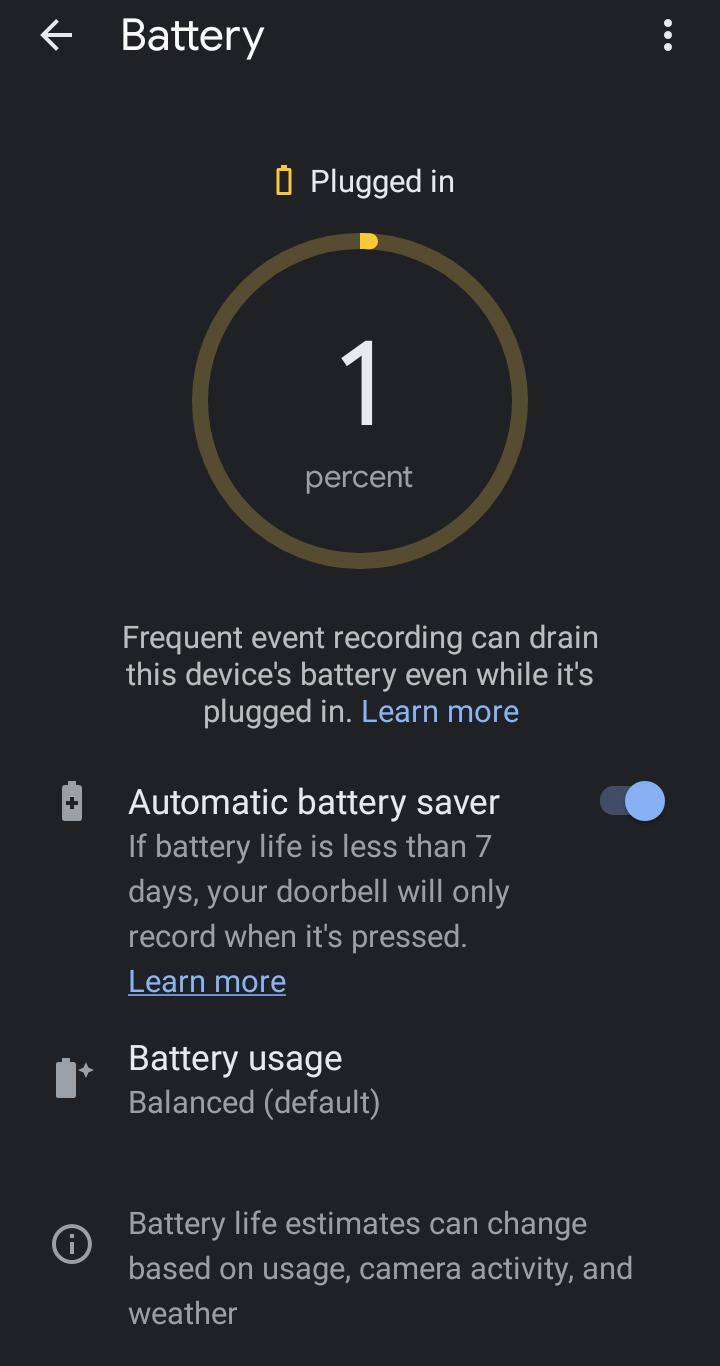Turn off Automatic battery saver
This screenshot has height=1366, width=720.
pyautogui.click(x=632, y=801)
